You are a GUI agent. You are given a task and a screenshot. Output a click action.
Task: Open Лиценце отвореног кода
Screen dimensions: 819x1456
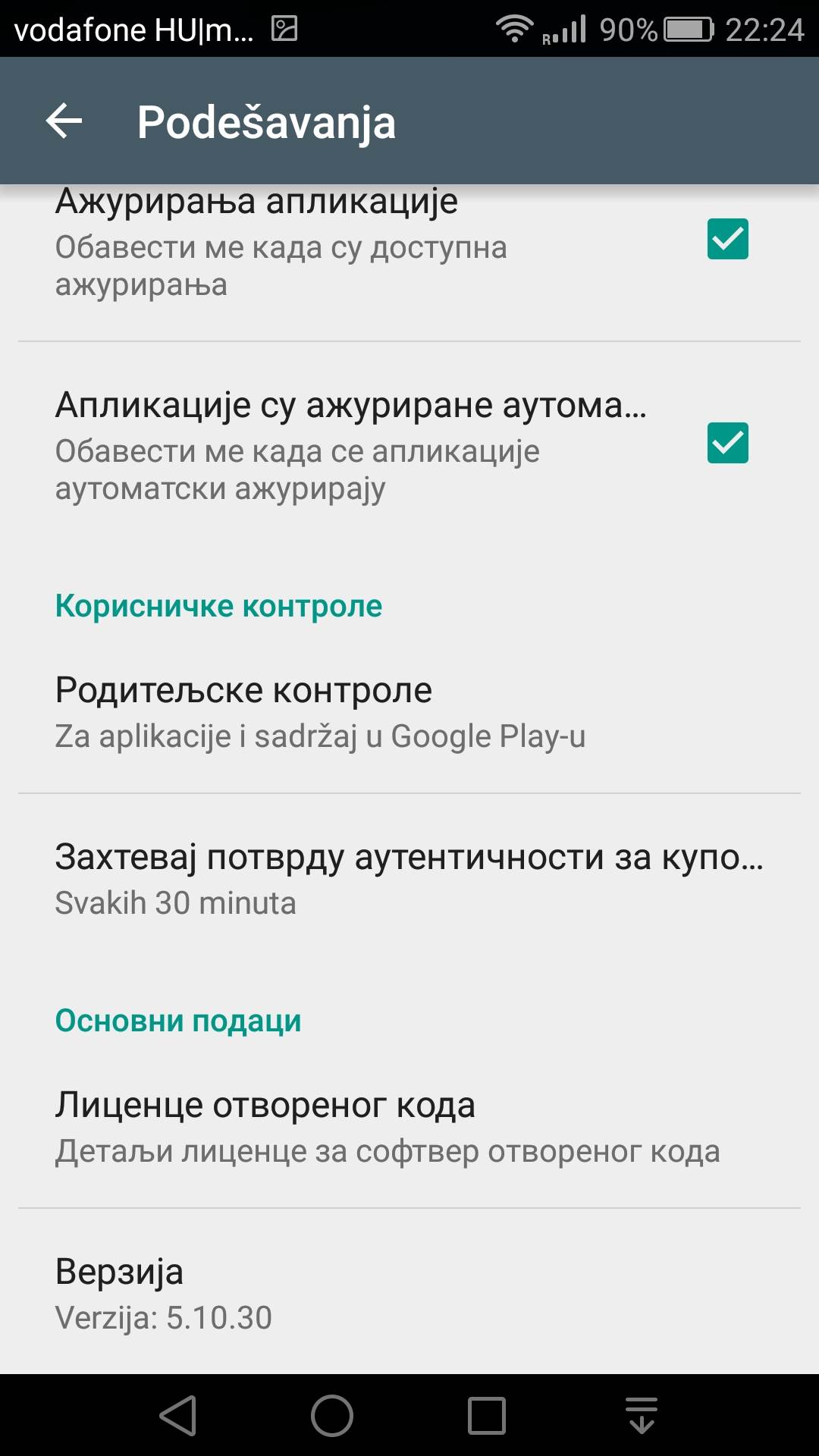409,1126
